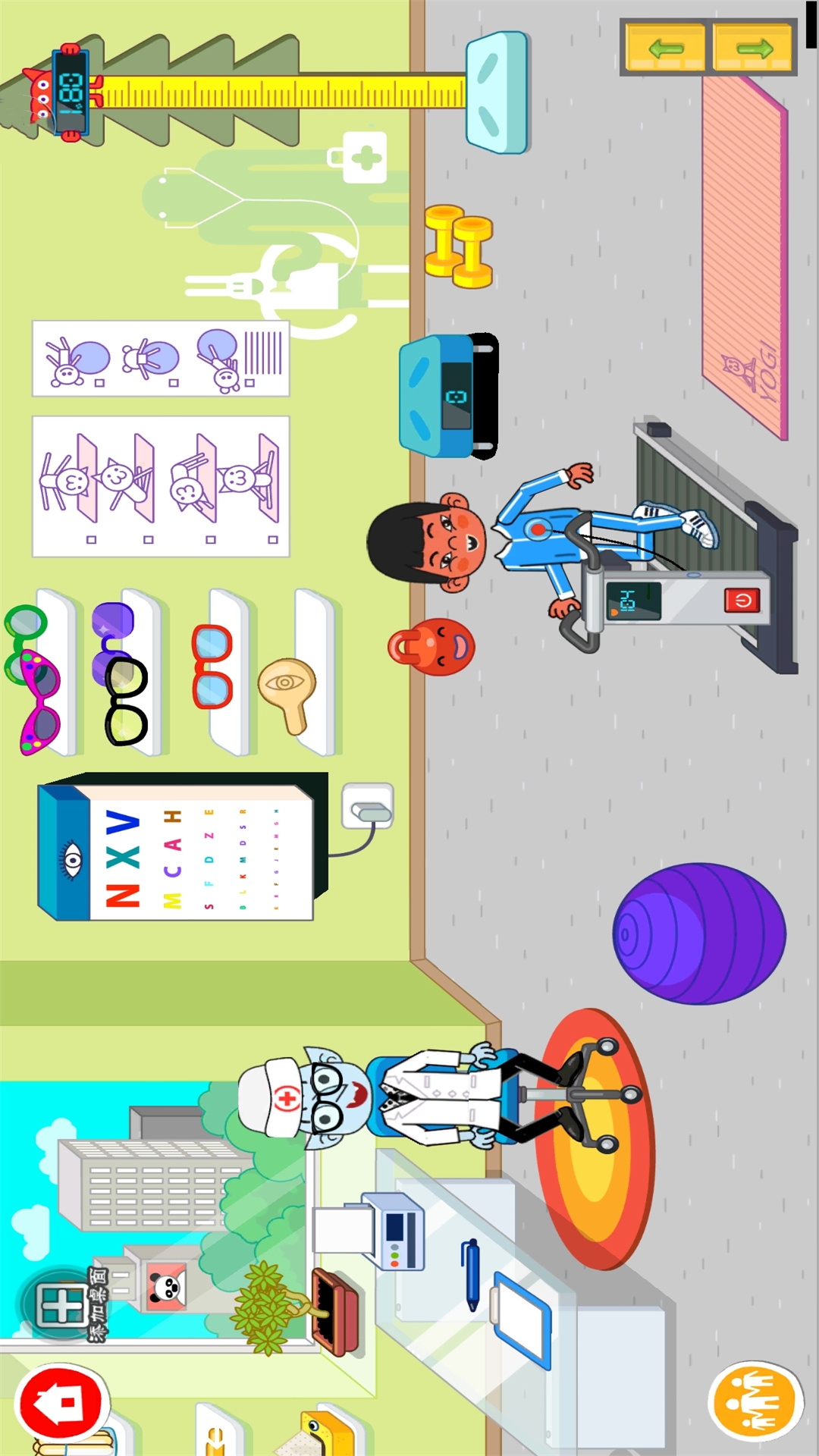The height and width of the screenshot is (1456, 819).
Task: Tap the red home button
Action: [x=61, y=1403]
